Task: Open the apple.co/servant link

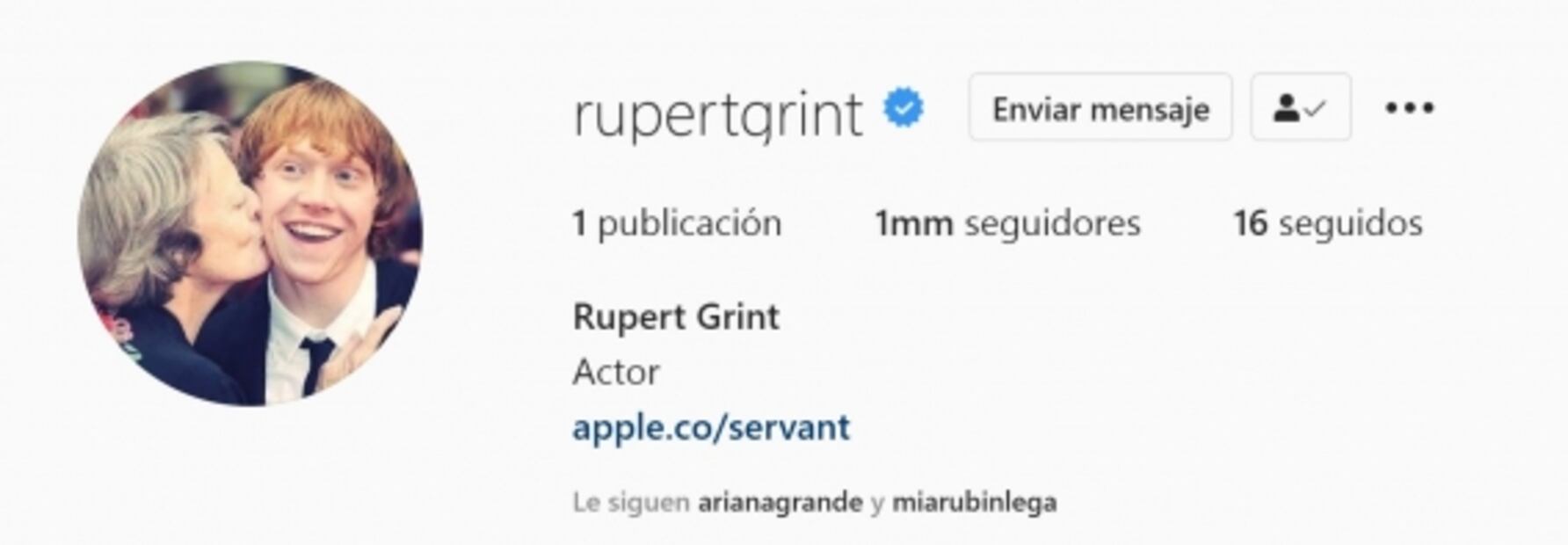Action: click(711, 427)
